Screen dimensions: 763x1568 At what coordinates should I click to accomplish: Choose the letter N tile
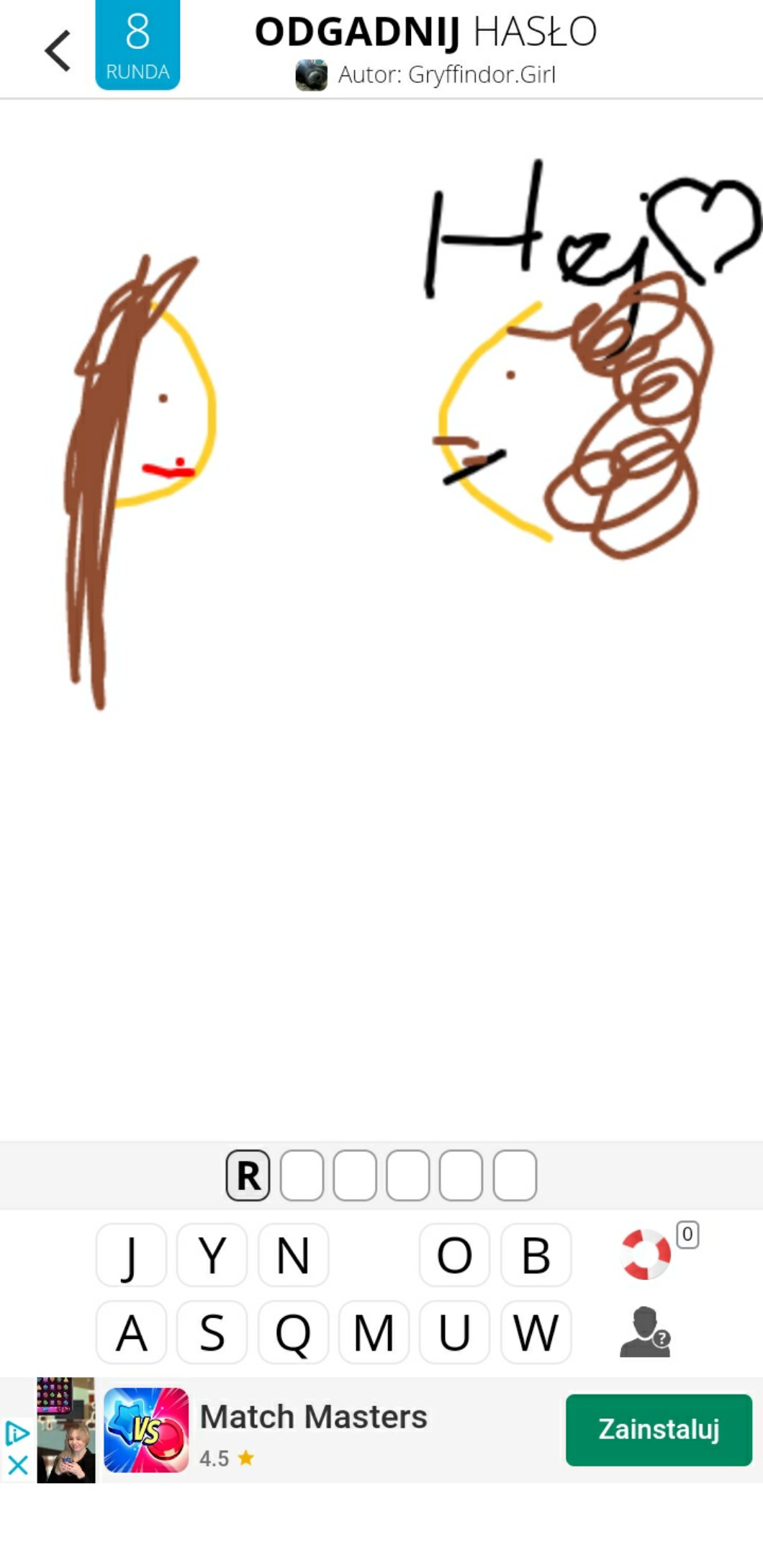tap(293, 1255)
